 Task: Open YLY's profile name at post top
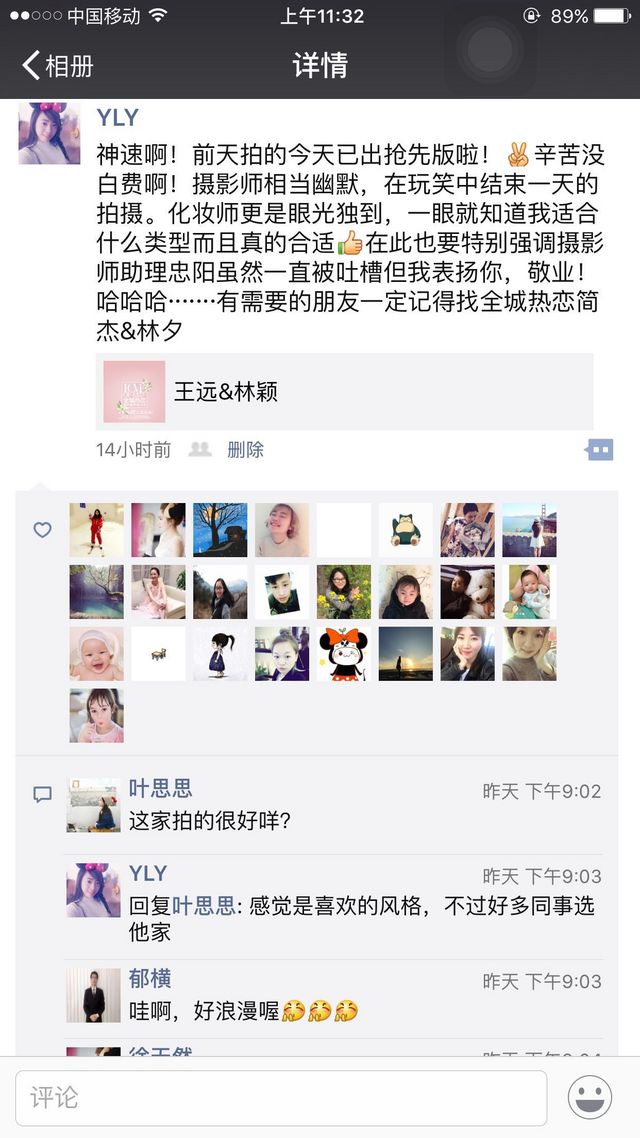pos(117,118)
